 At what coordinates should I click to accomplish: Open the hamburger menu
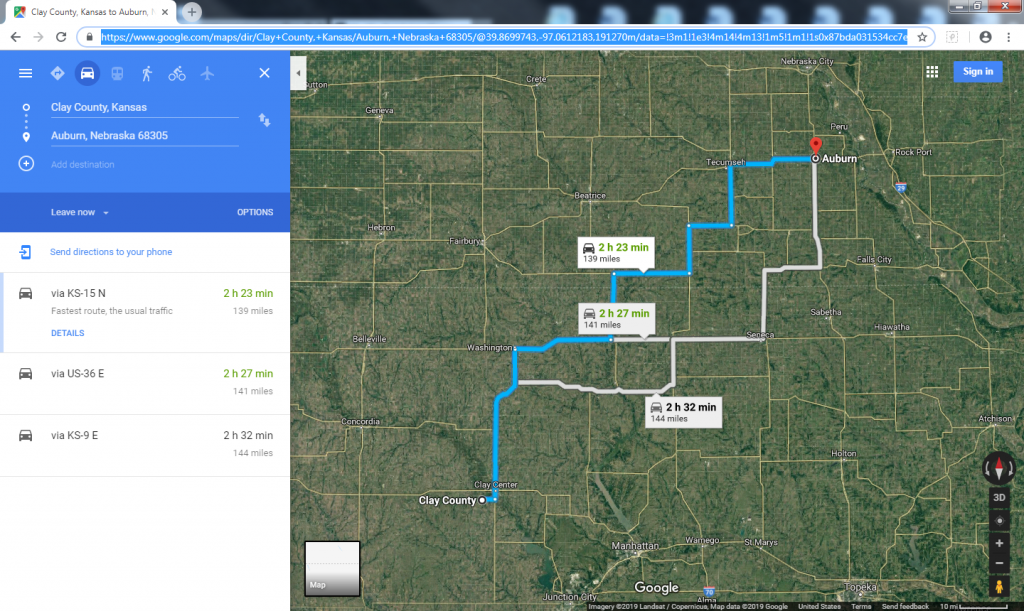(26, 73)
